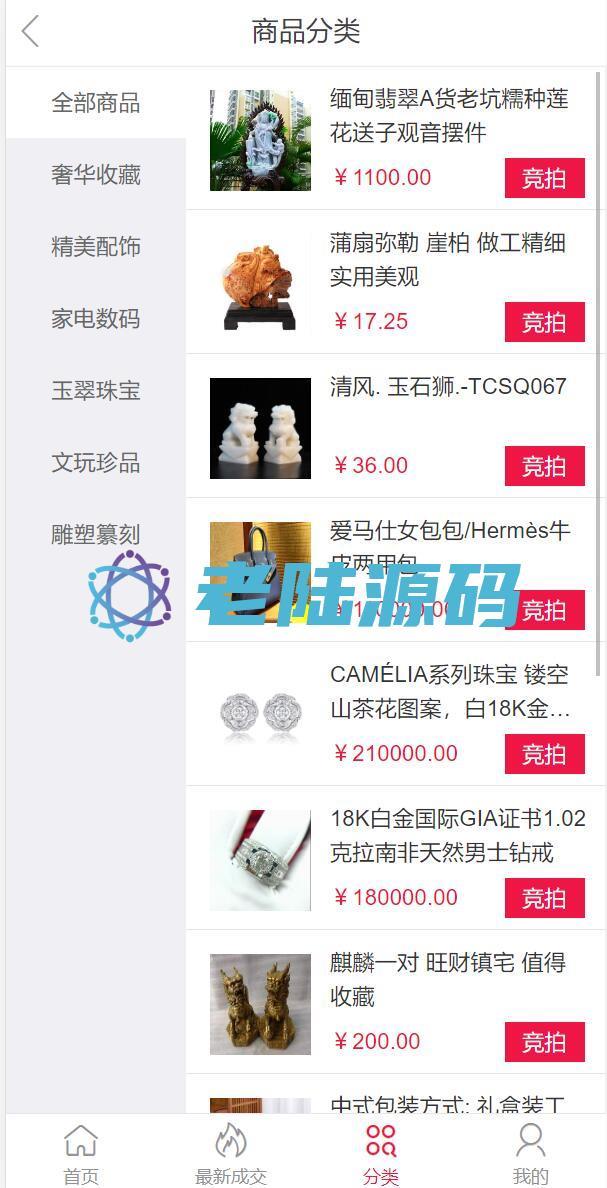Viewport: 607px width, 1188px height.
Task: Tap 竞拍 for 18K白金男士钻戒
Action: coord(544,898)
